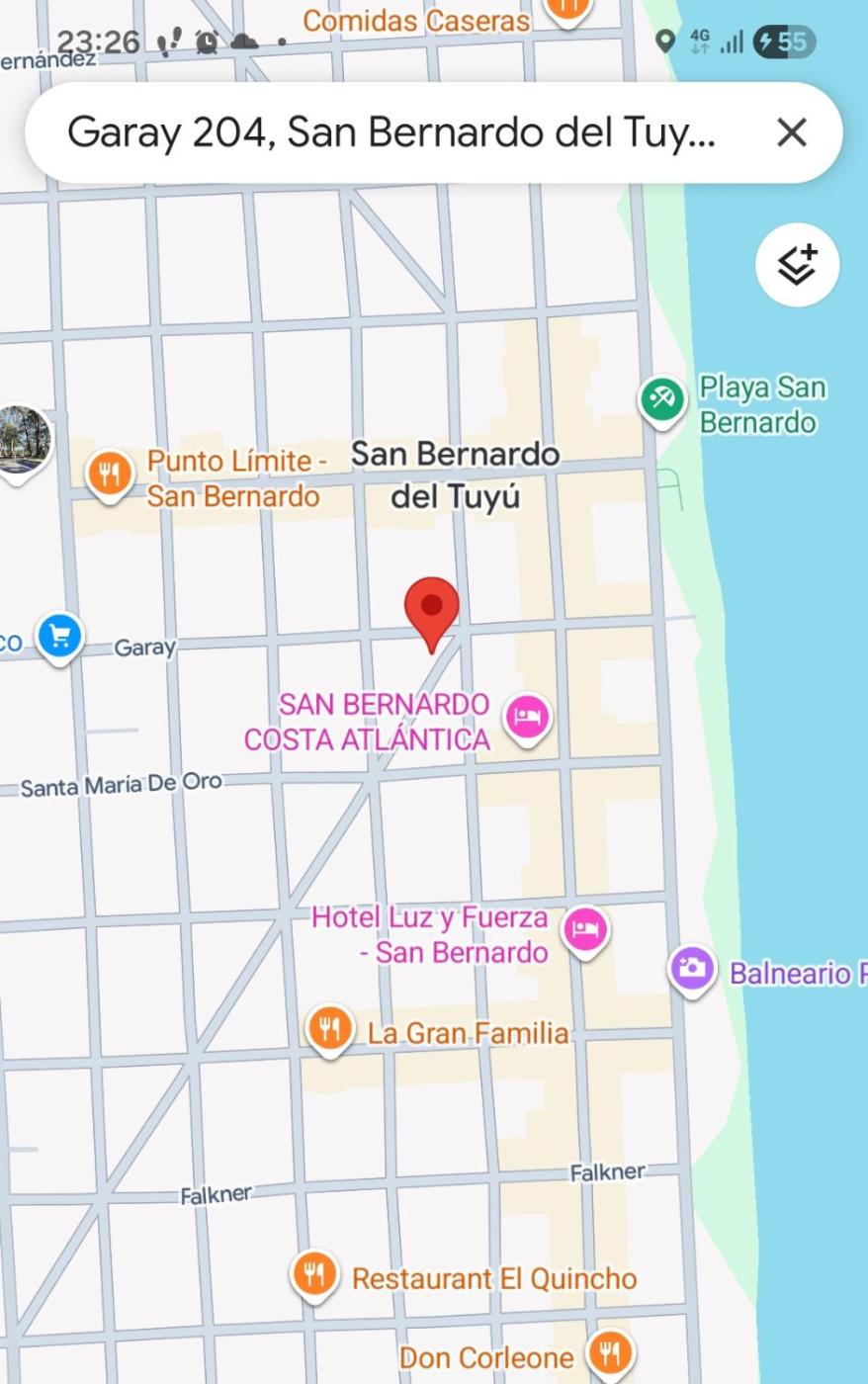Open La Gran Familia restaurant marker
The width and height of the screenshot is (868, 1384).
pos(330,1028)
